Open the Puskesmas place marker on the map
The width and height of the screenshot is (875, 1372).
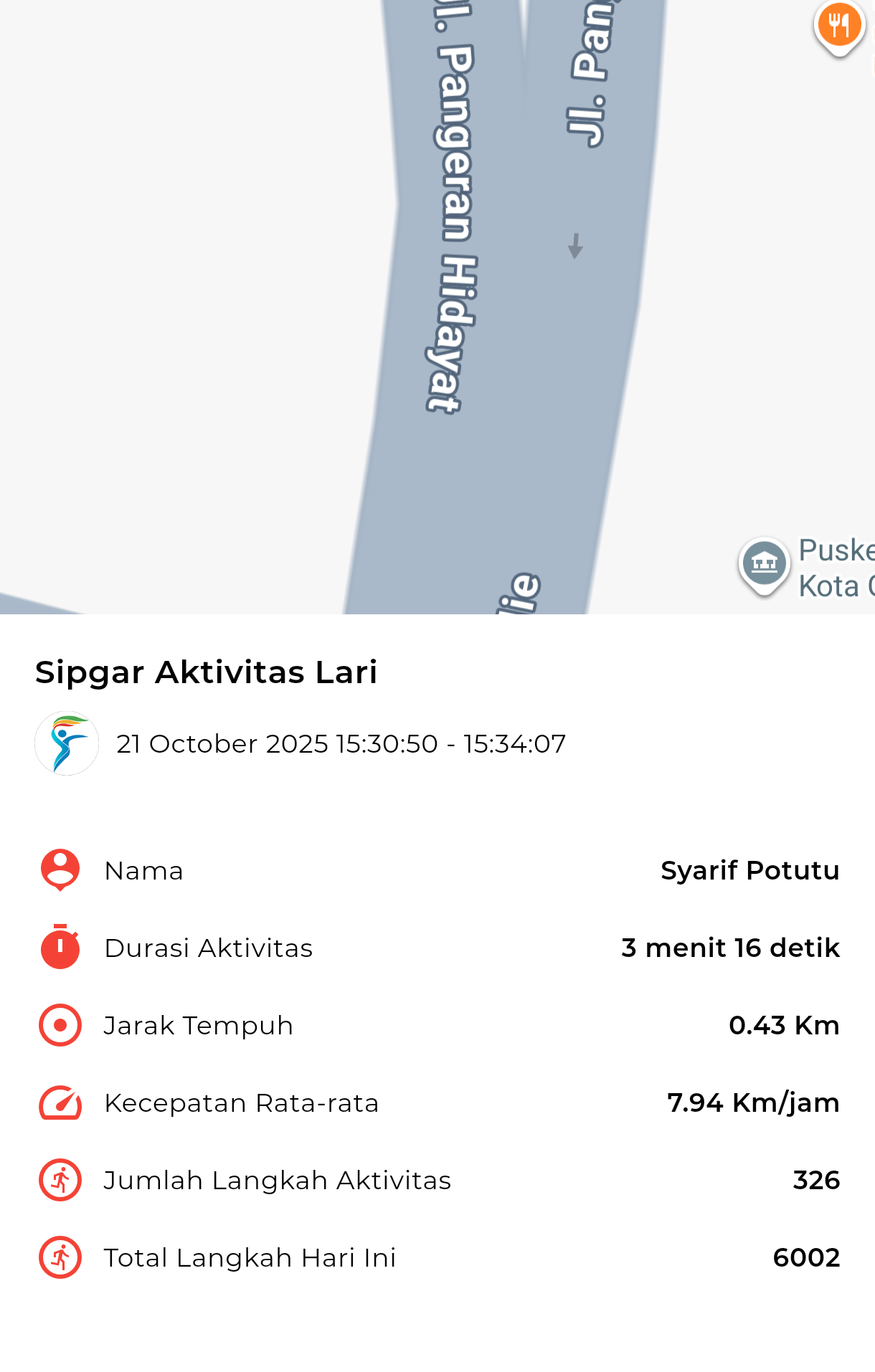click(x=764, y=563)
